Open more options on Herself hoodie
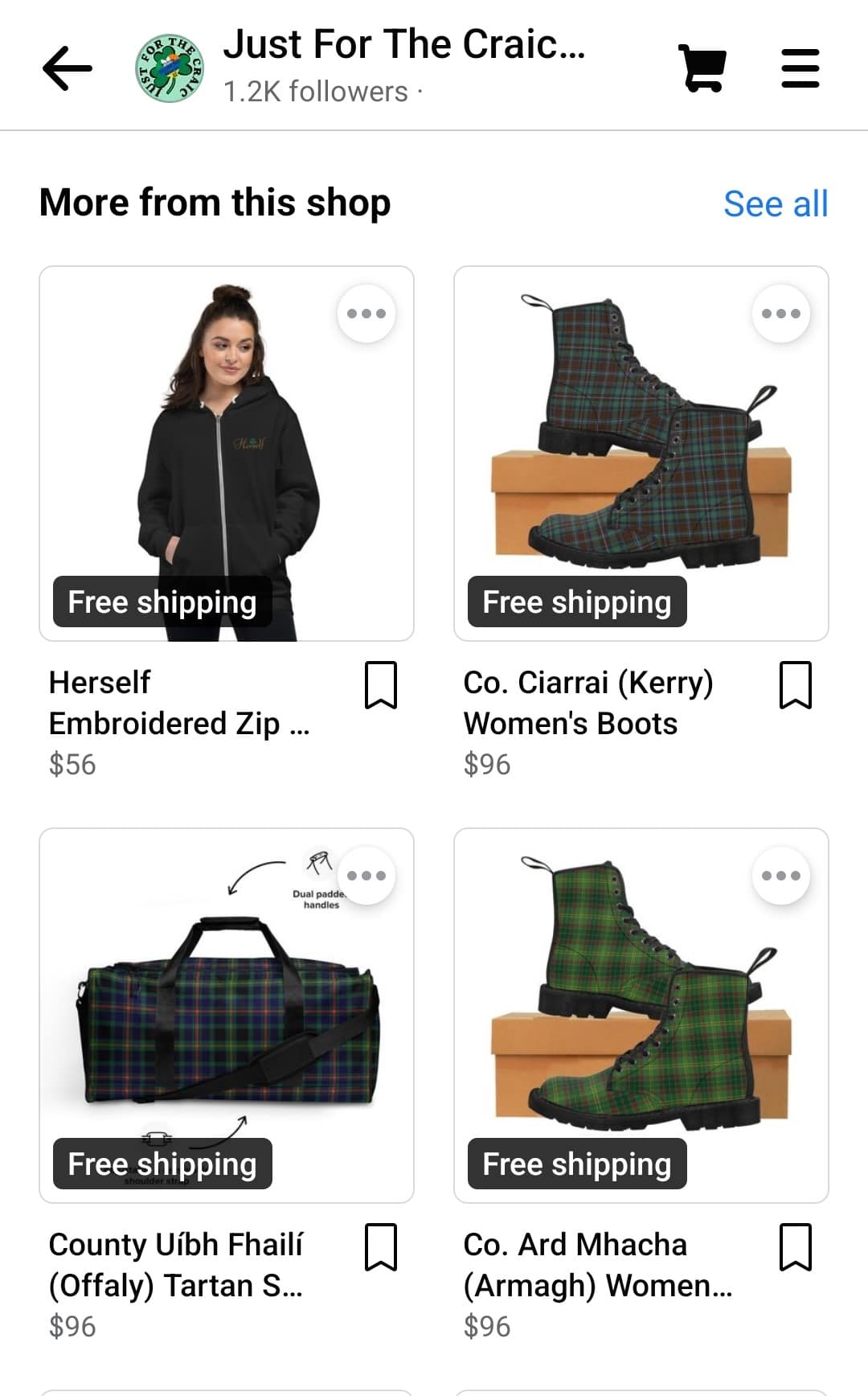Image resolution: width=868 pixels, height=1396 pixels. [x=366, y=314]
